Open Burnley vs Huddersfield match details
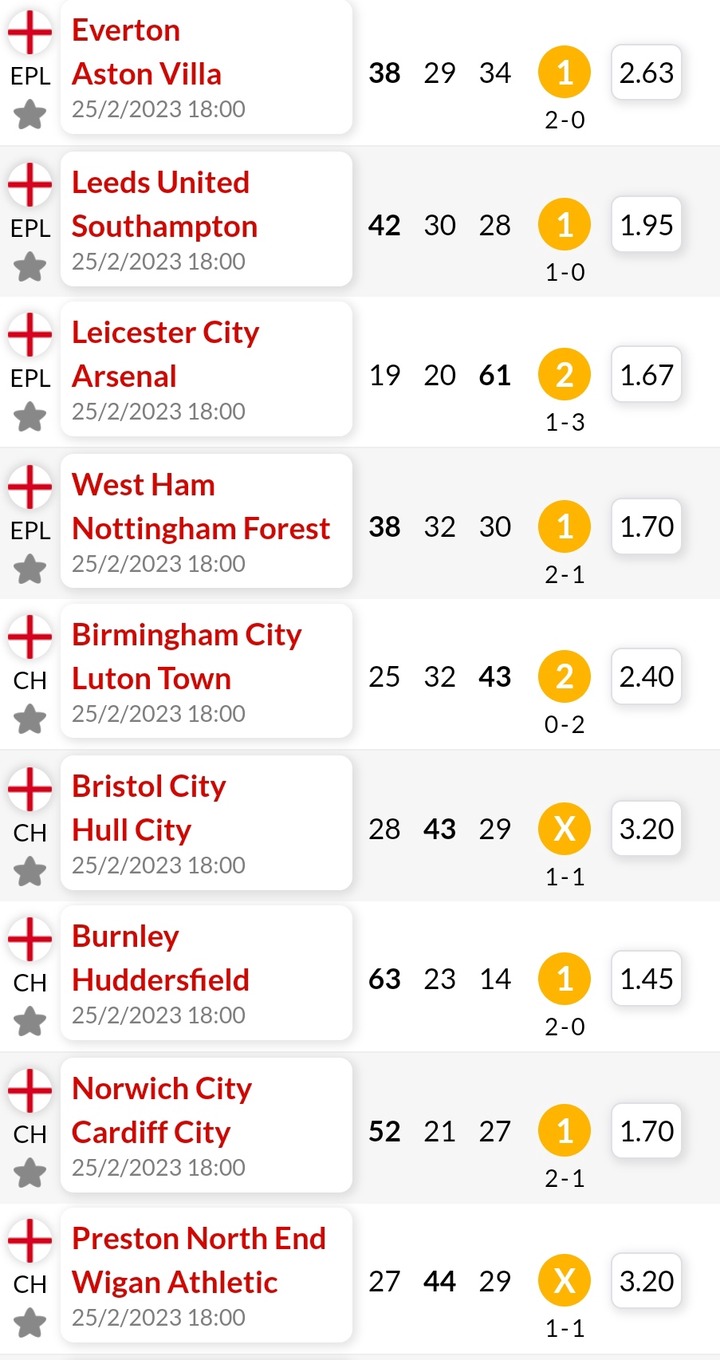 [x=206, y=973]
